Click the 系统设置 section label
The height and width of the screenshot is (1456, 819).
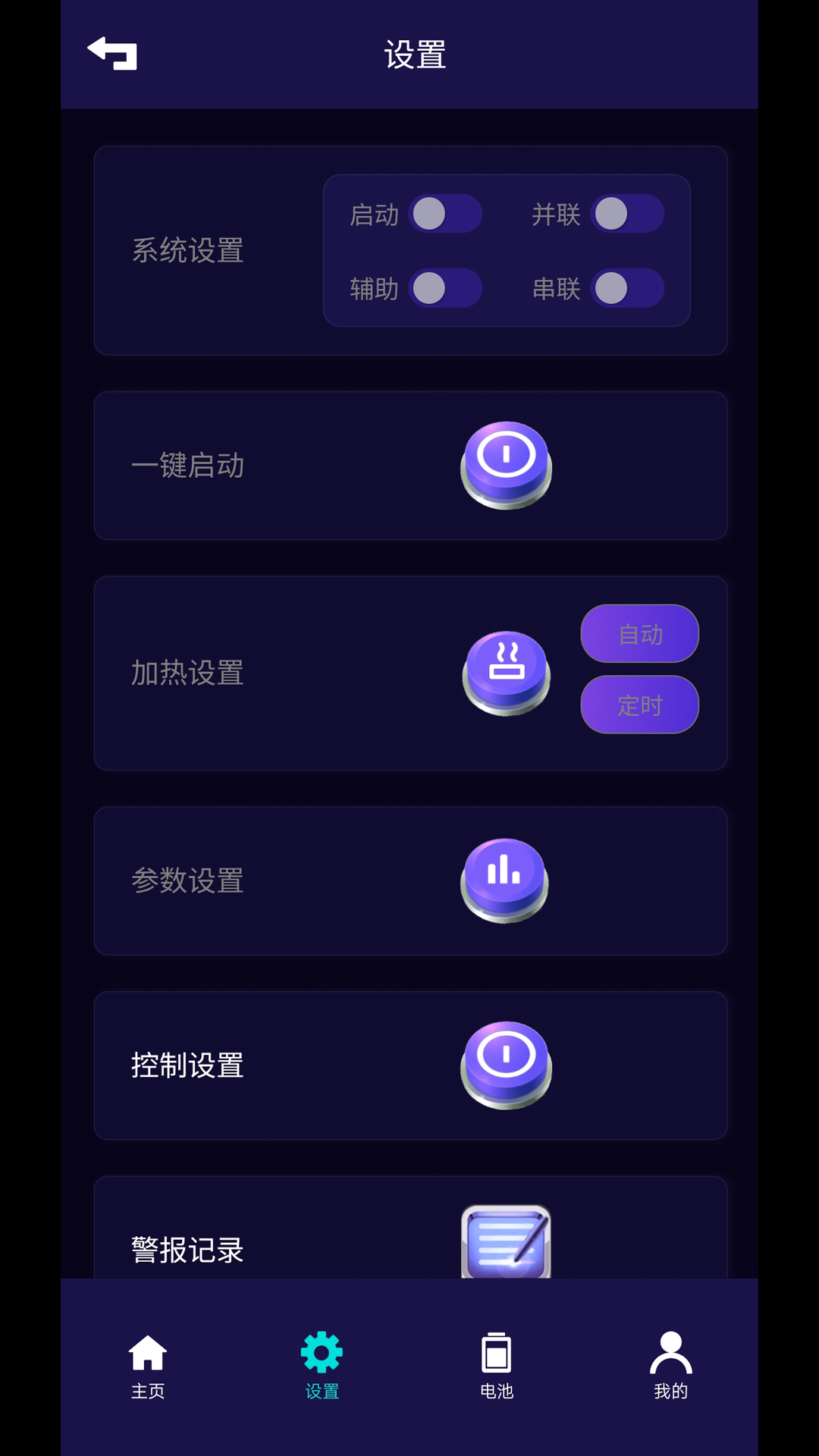pyautogui.click(x=187, y=249)
